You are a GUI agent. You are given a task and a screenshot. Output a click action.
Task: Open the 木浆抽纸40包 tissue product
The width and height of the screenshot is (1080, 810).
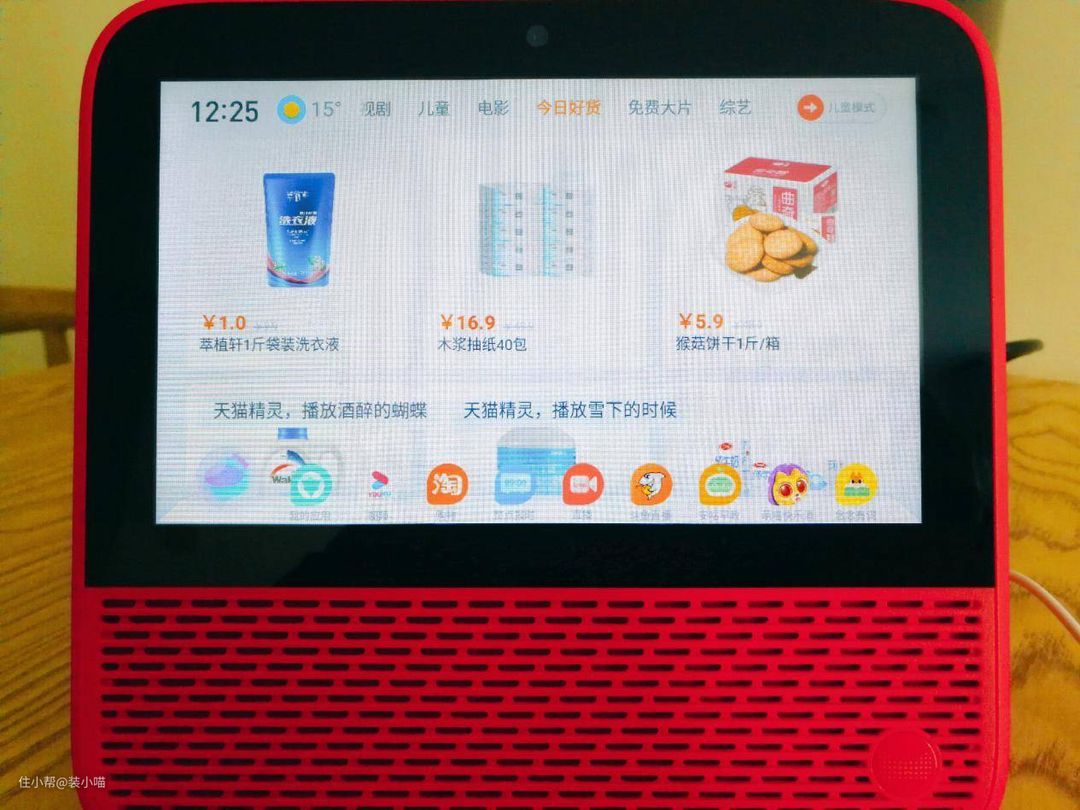click(x=530, y=231)
